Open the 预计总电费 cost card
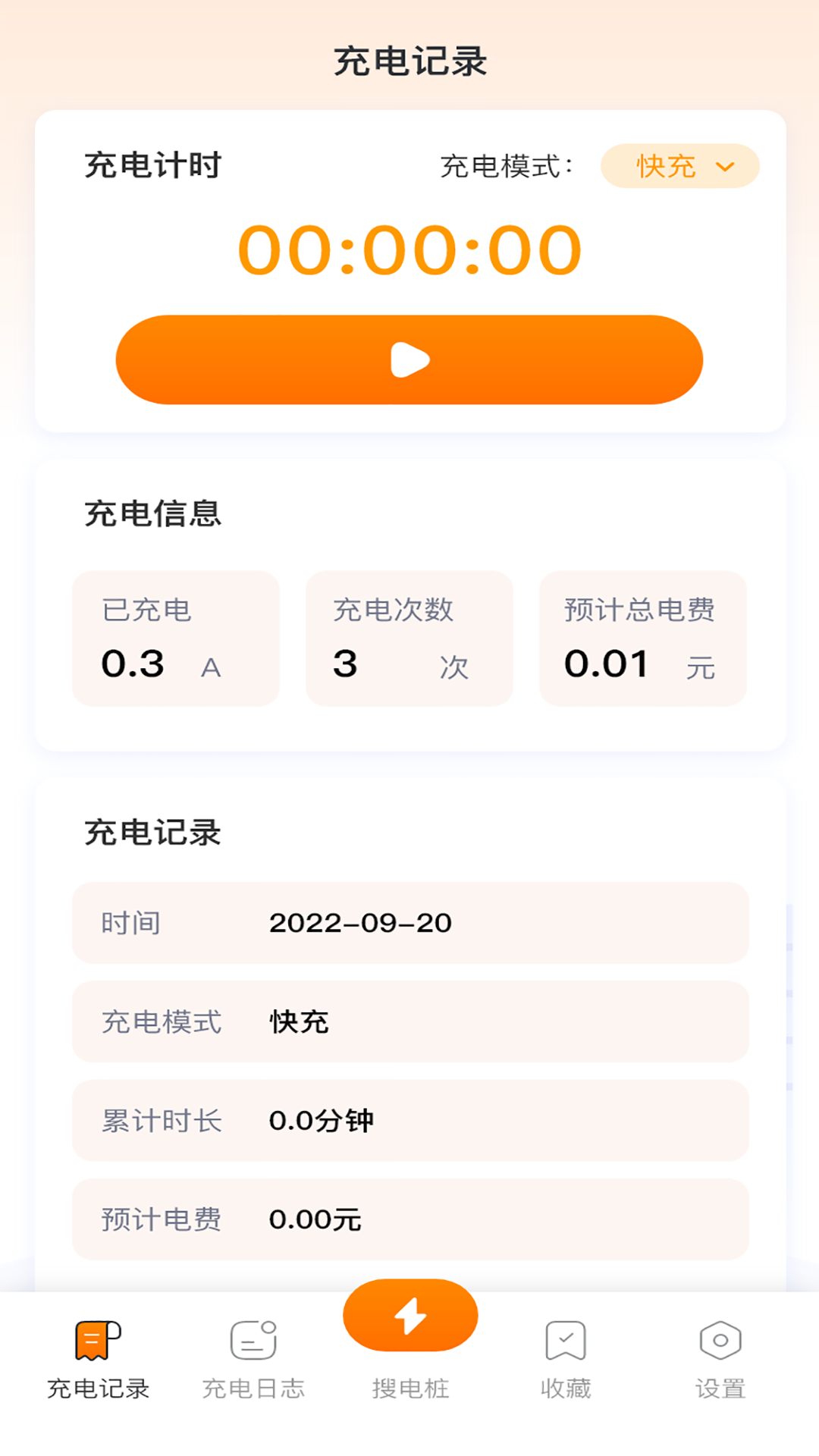The image size is (819, 1456). point(643,639)
